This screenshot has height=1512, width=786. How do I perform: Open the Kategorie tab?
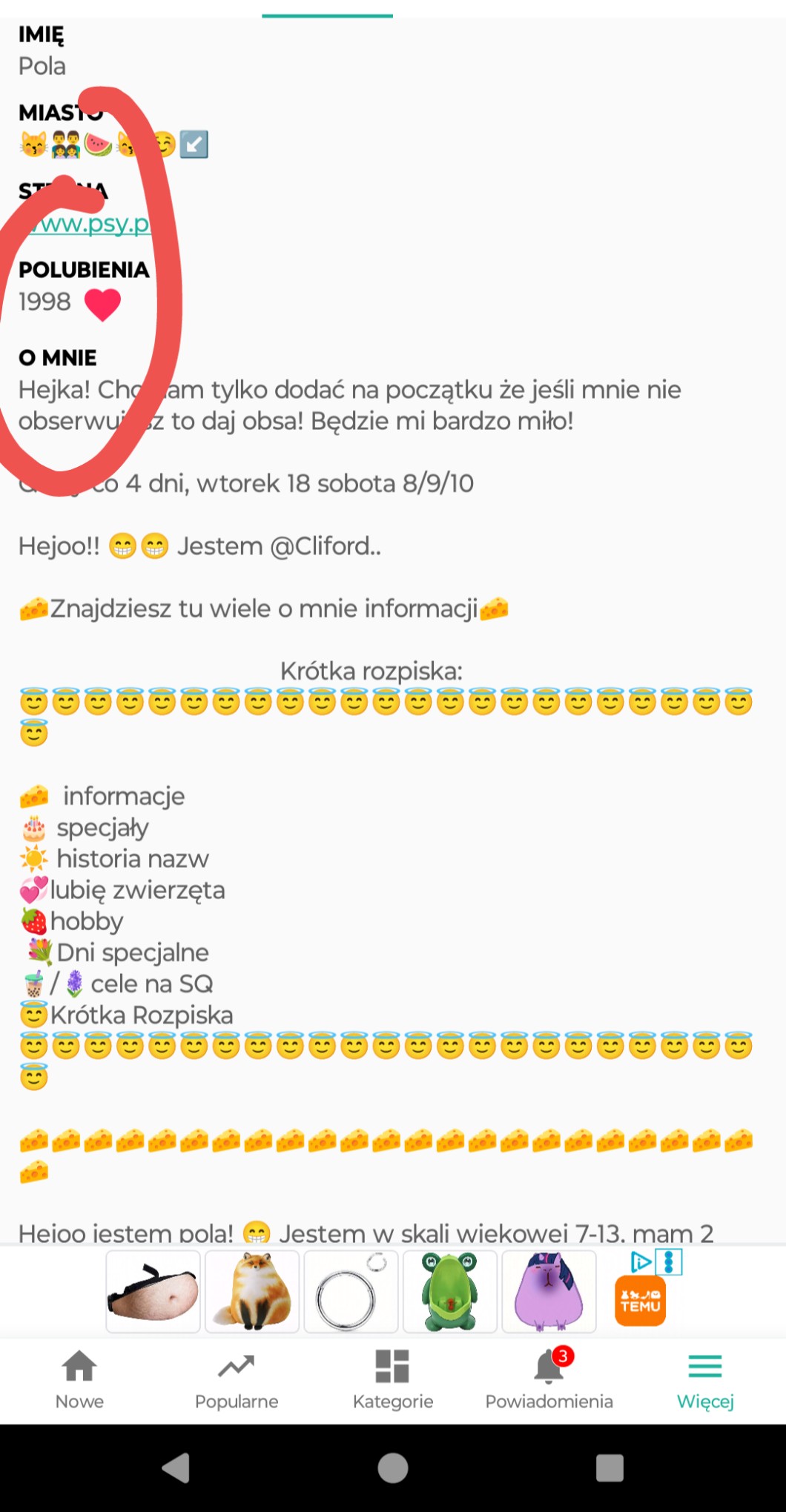(x=392, y=1379)
